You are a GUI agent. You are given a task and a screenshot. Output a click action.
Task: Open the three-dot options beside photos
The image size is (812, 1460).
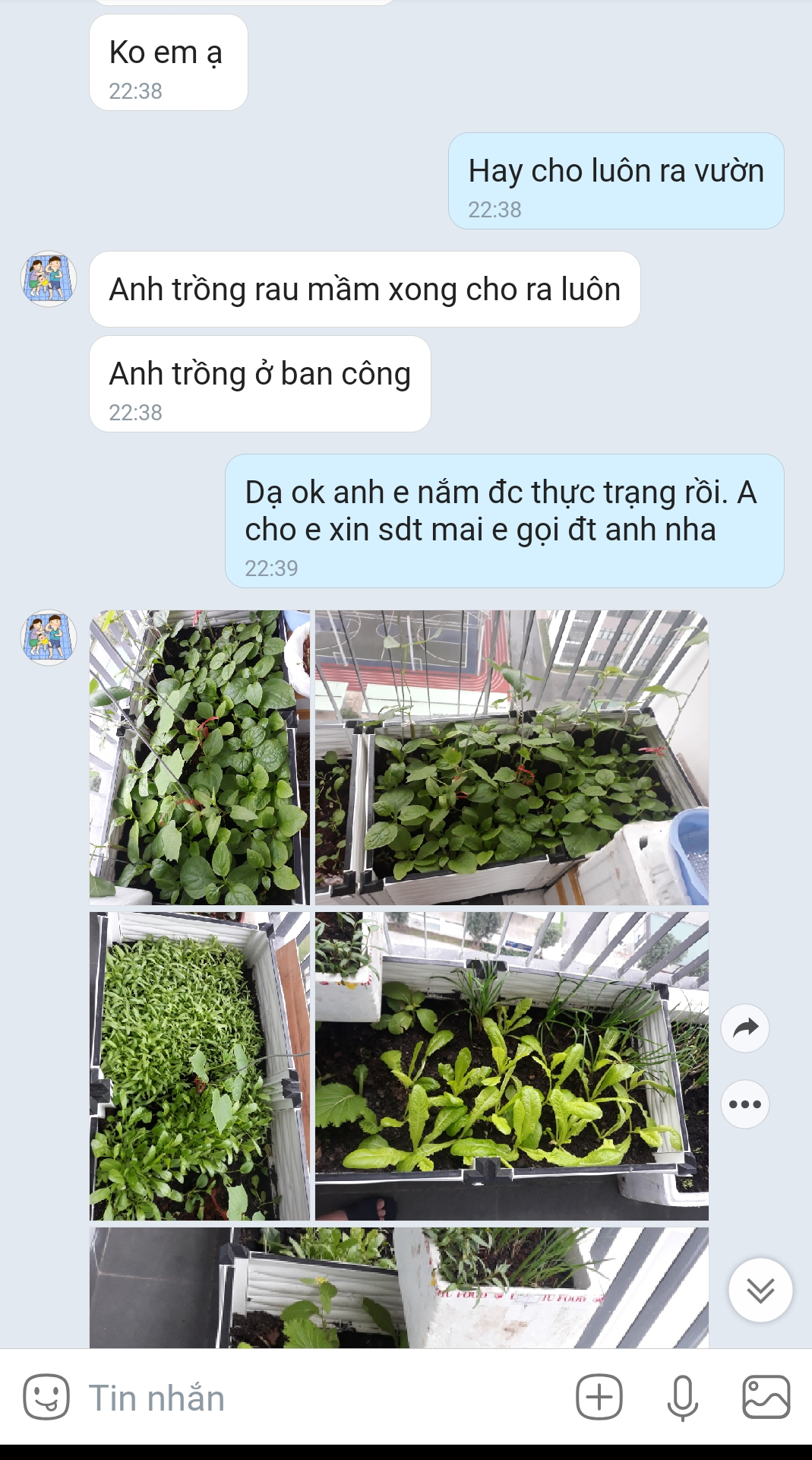pos(745,1104)
